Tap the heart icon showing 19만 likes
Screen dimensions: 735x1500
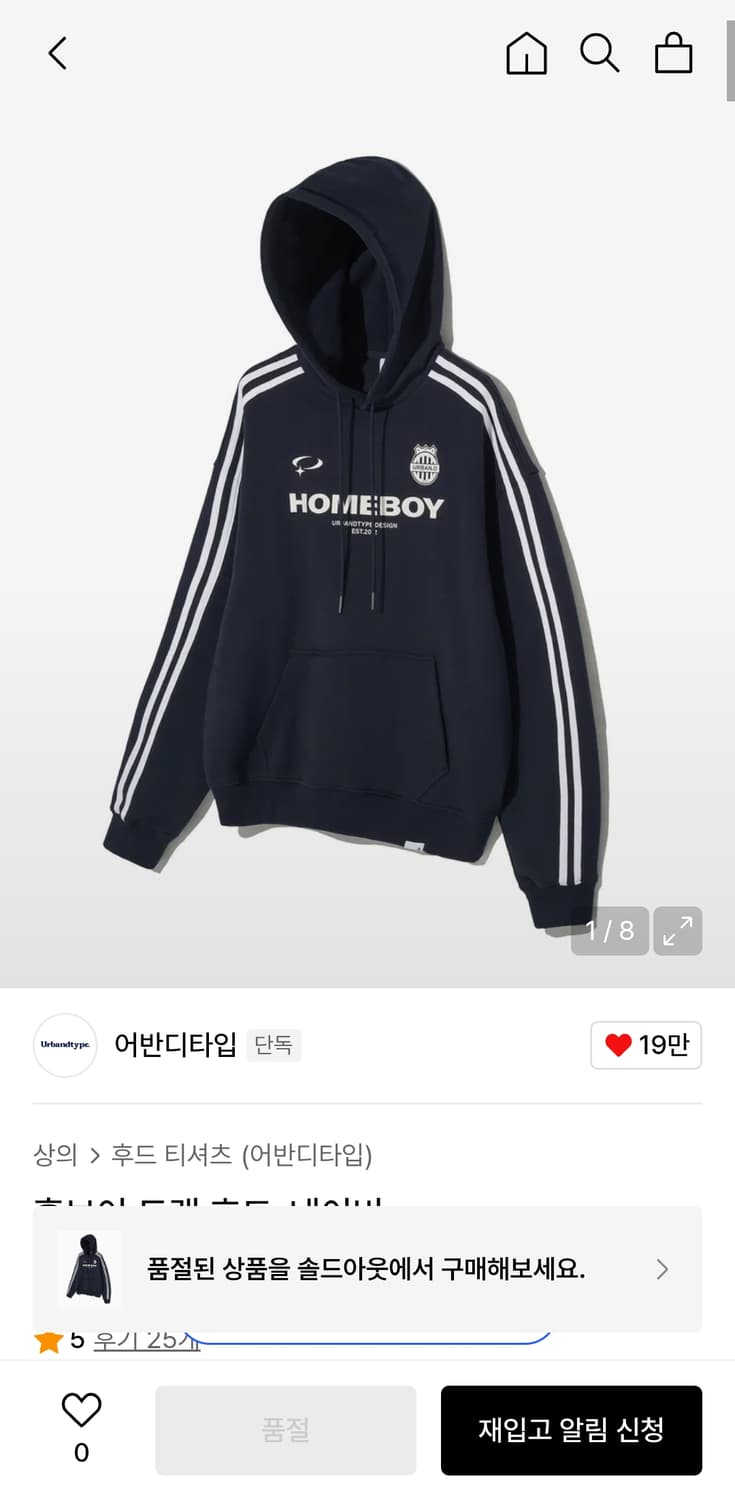click(645, 1045)
